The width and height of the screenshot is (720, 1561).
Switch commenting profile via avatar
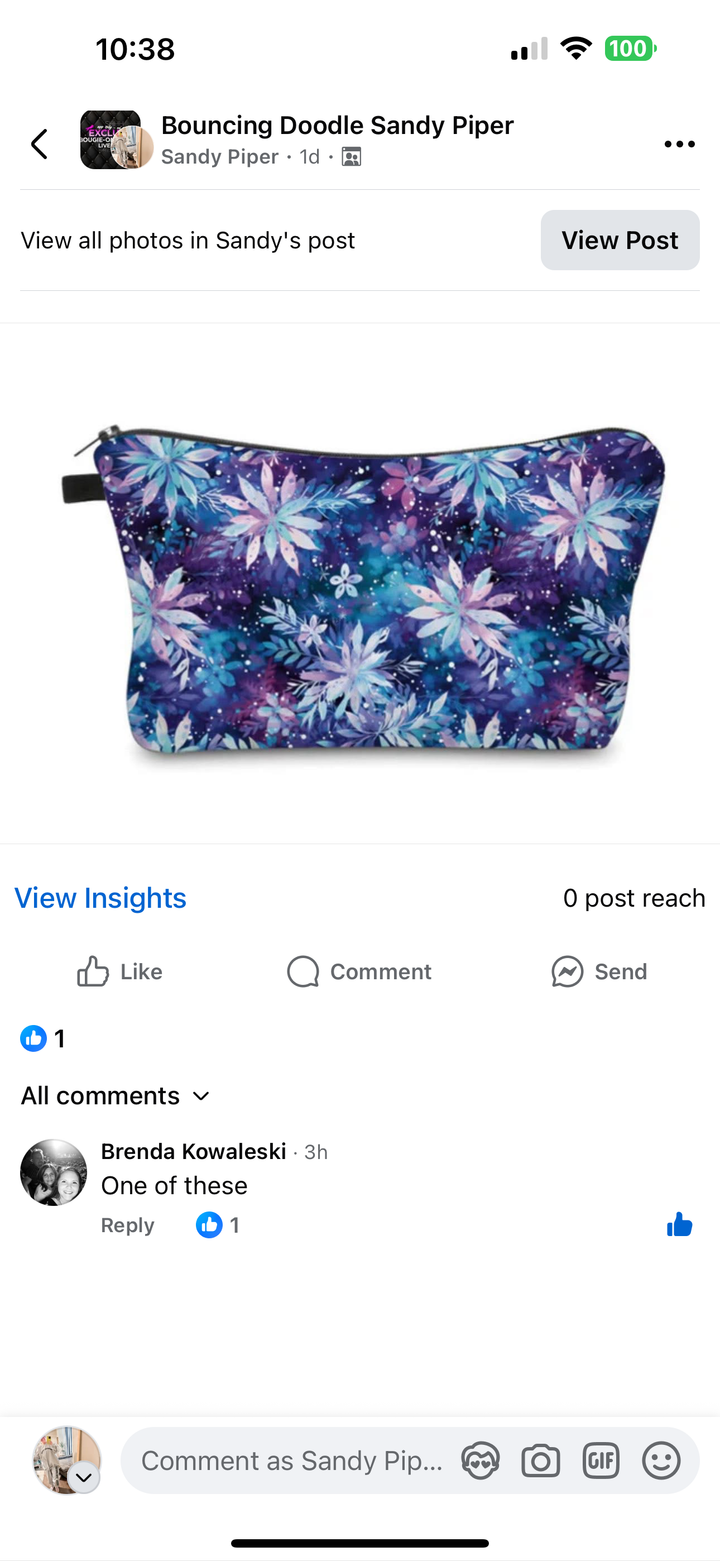point(68,1461)
